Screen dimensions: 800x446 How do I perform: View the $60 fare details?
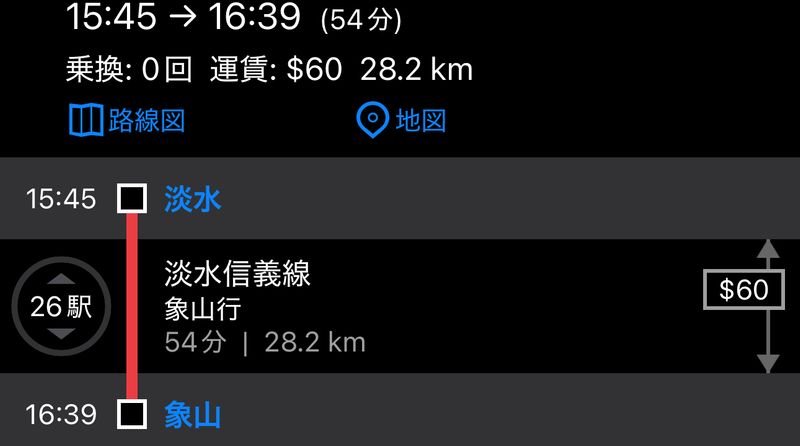click(744, 291)
